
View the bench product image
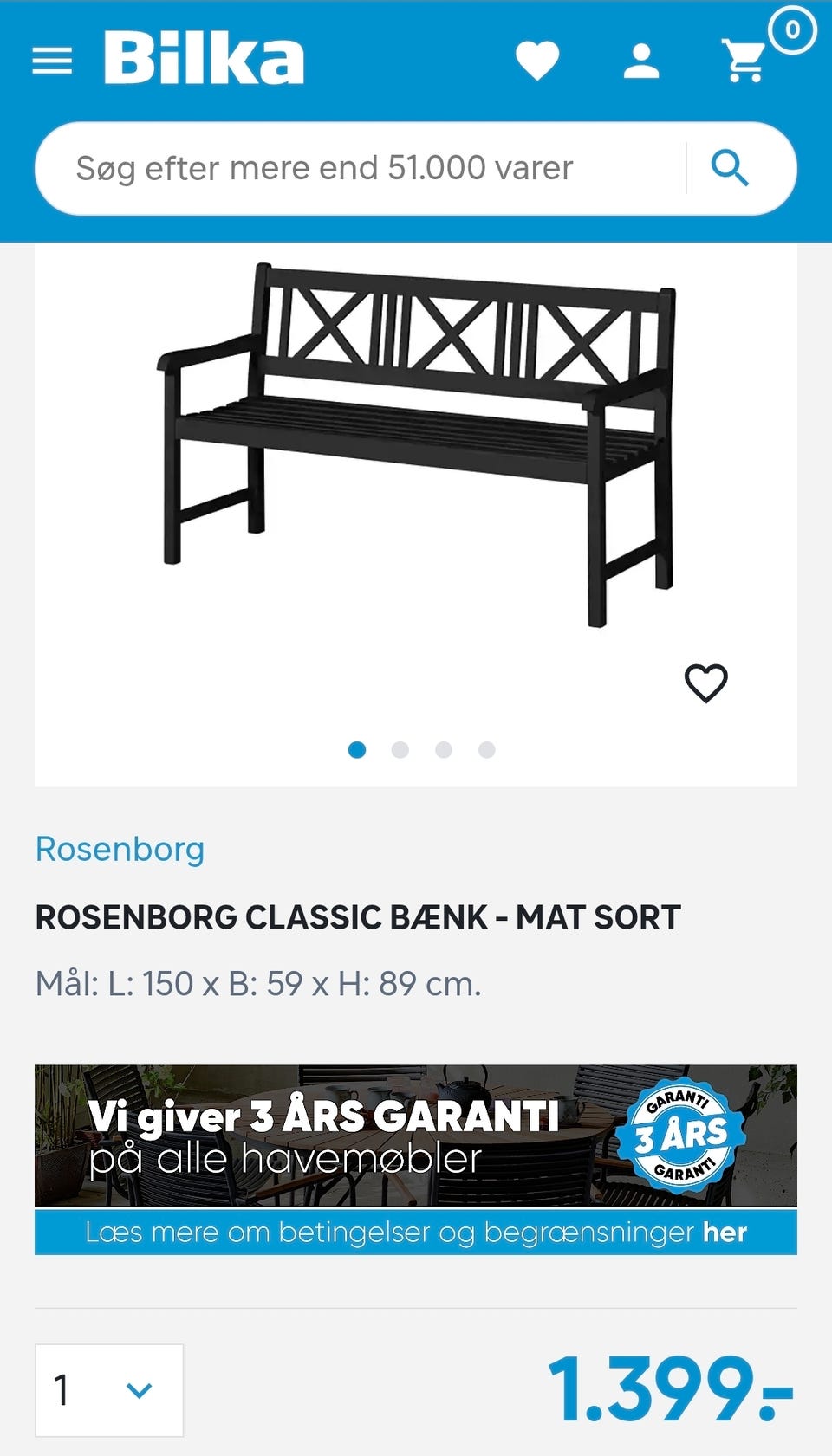point(416,443)
